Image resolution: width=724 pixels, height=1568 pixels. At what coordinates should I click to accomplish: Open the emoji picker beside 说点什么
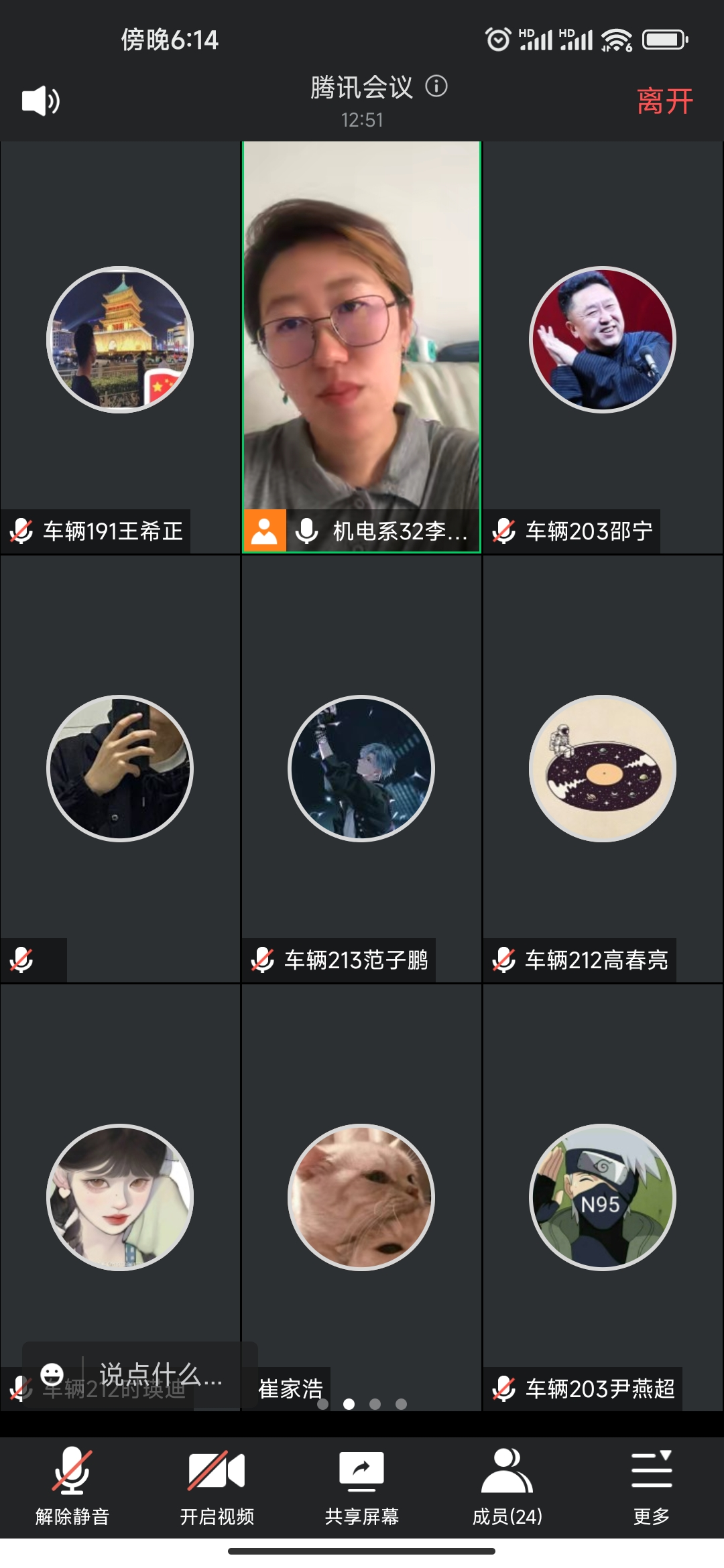pyautogui.click(x=52, y=1375)
